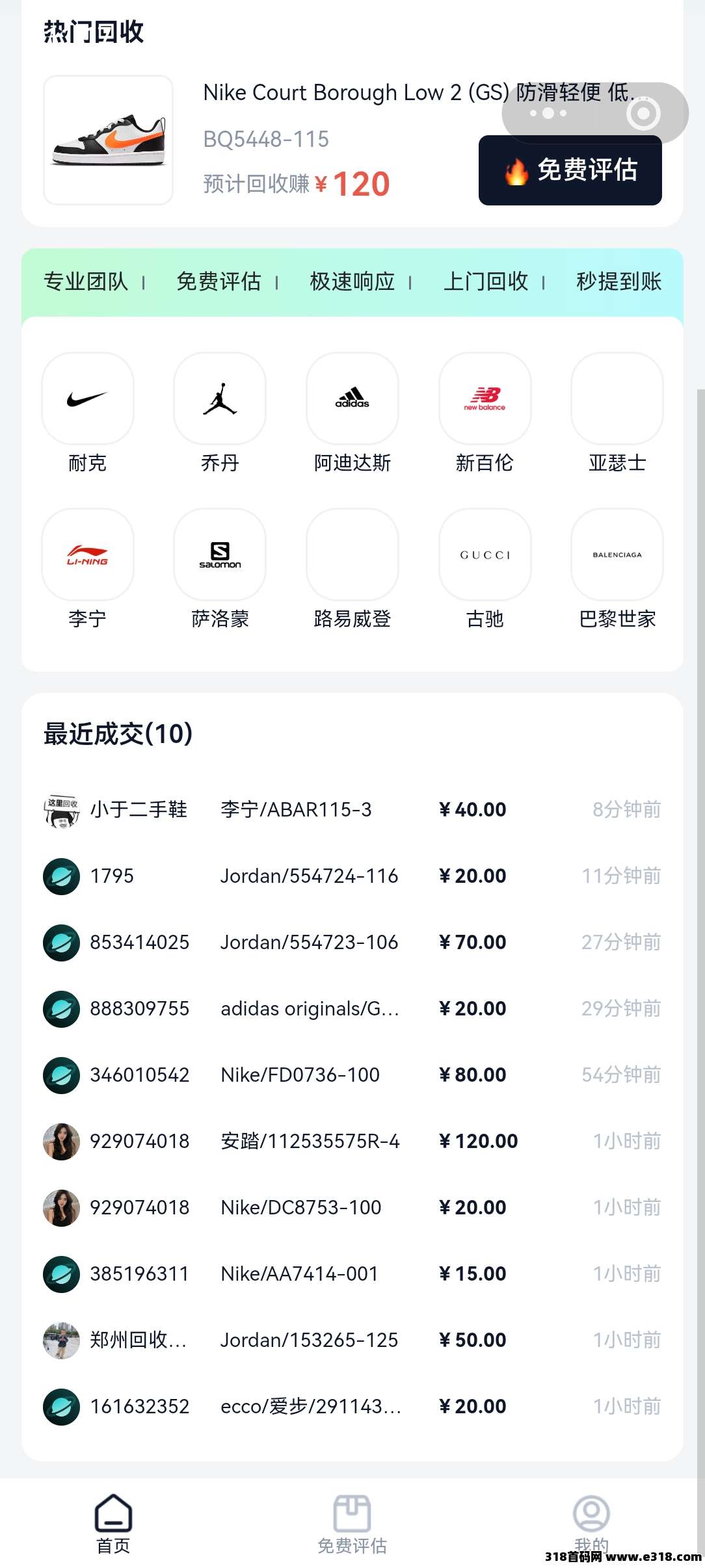Tap 小于二手鞋 seller avatar
705x1568 pixels.
click(x=60, y=809)
